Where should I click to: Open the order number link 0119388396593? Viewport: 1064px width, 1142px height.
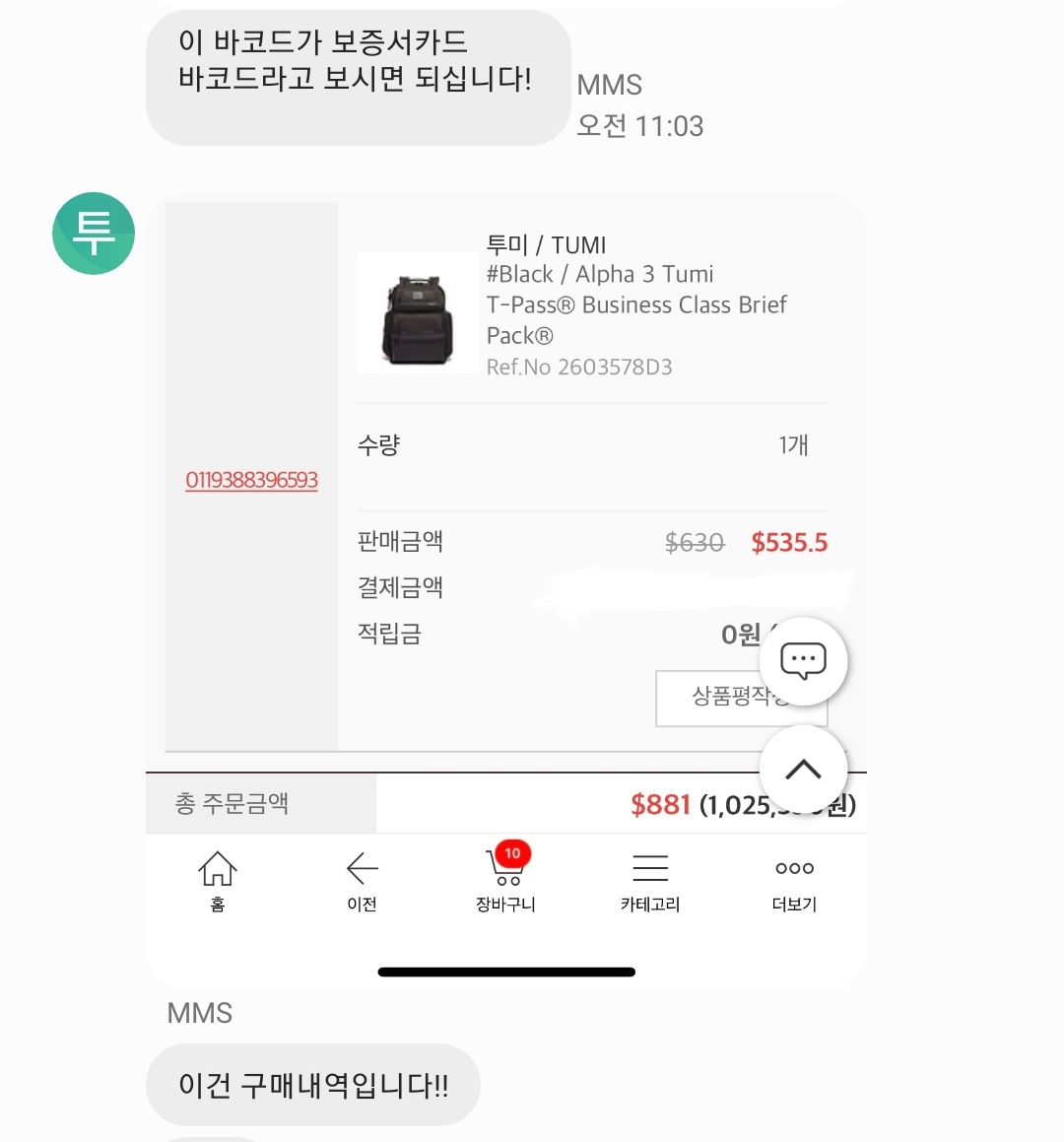[x=251, y=480]
